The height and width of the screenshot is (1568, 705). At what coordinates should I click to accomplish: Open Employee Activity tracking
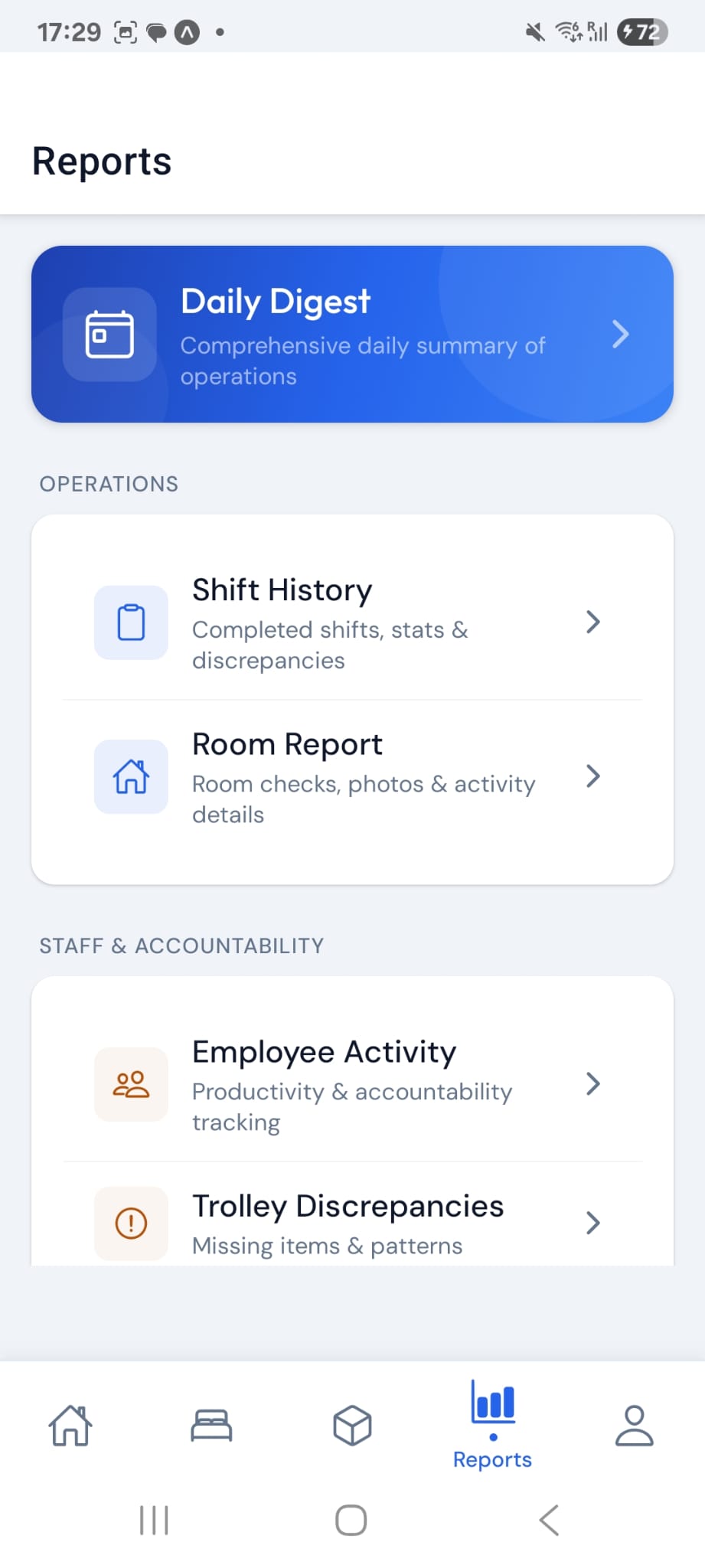coord(352,1084)
